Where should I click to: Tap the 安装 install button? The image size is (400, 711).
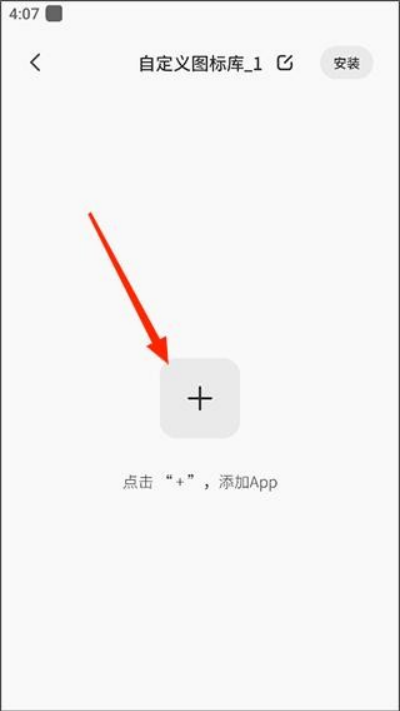pyautogui.click(x=346, y=63)
